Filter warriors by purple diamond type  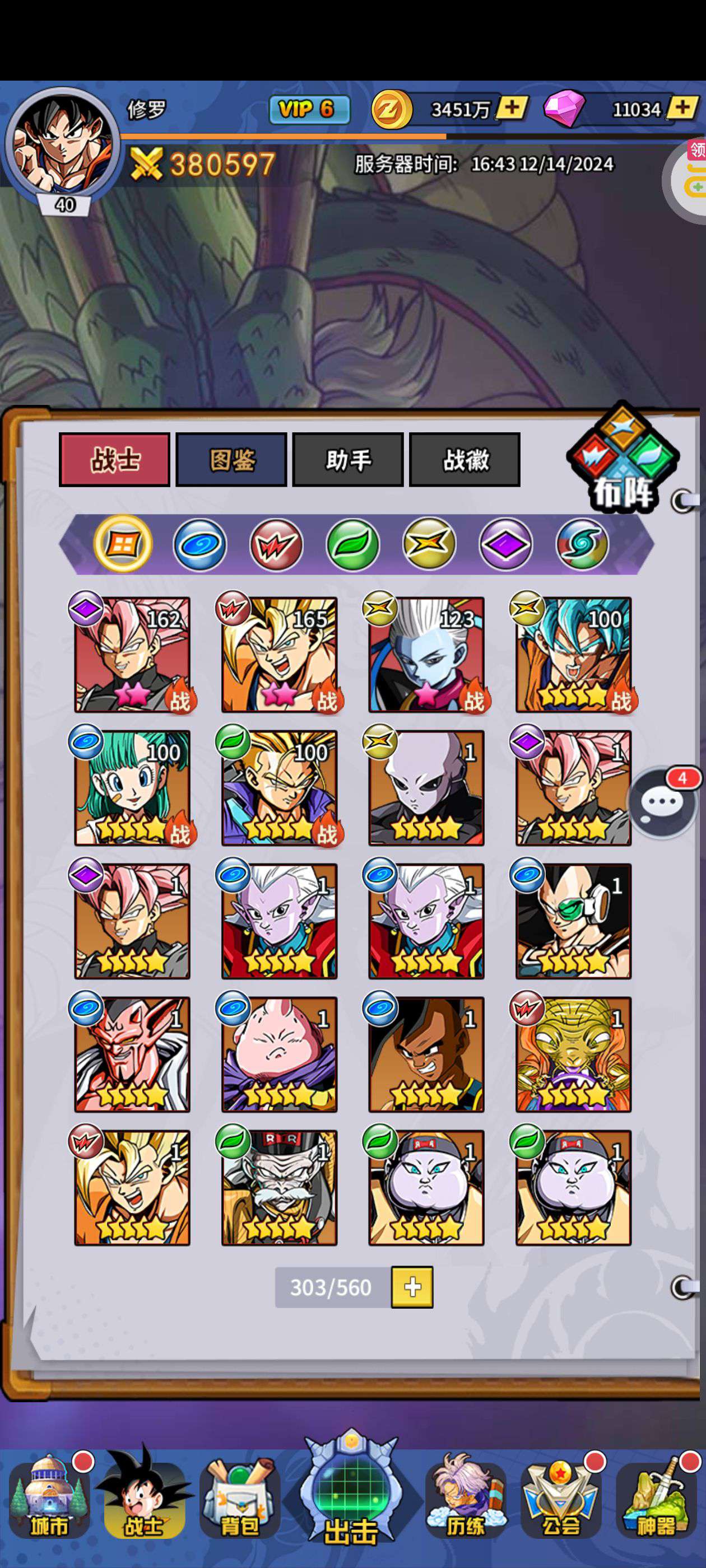point(505,544)
